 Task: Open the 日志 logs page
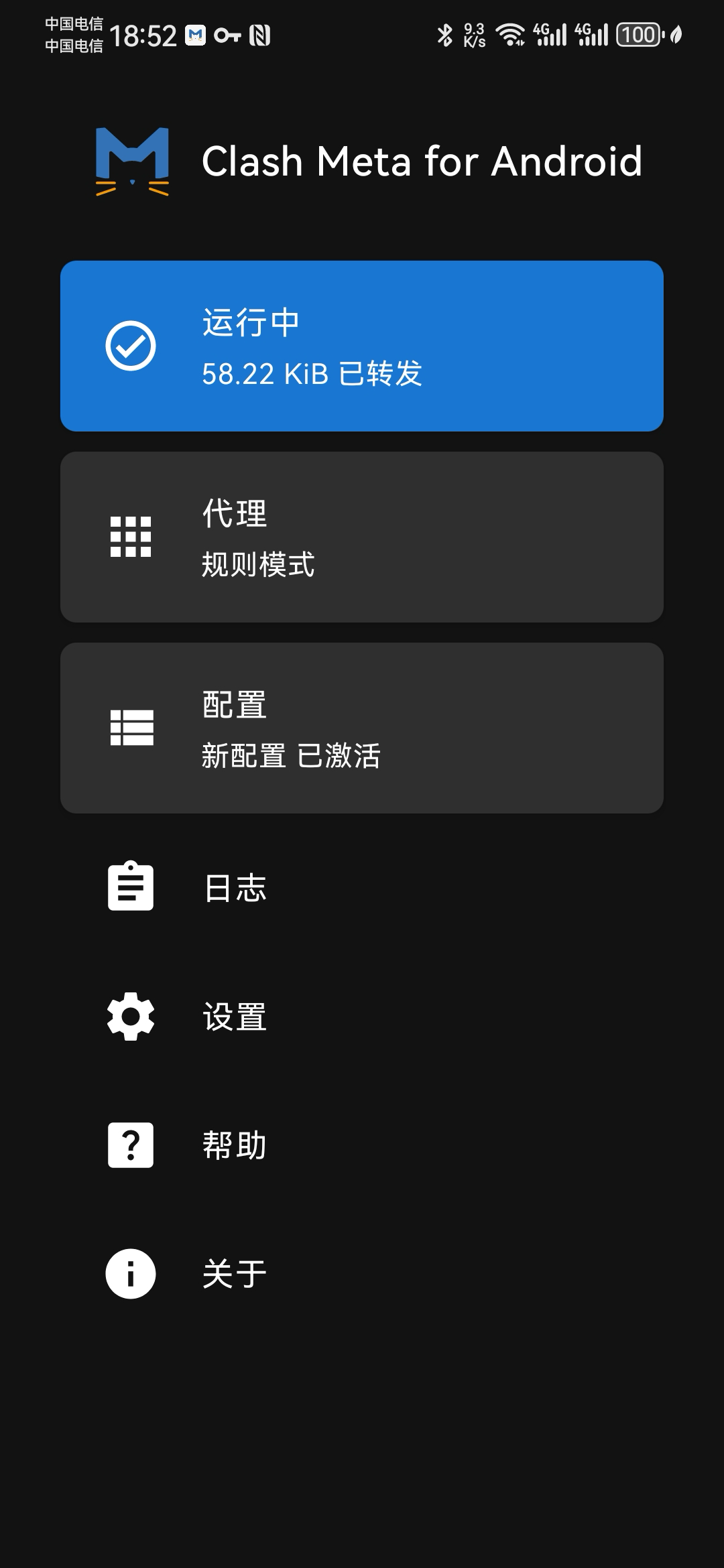click(233, 887)
